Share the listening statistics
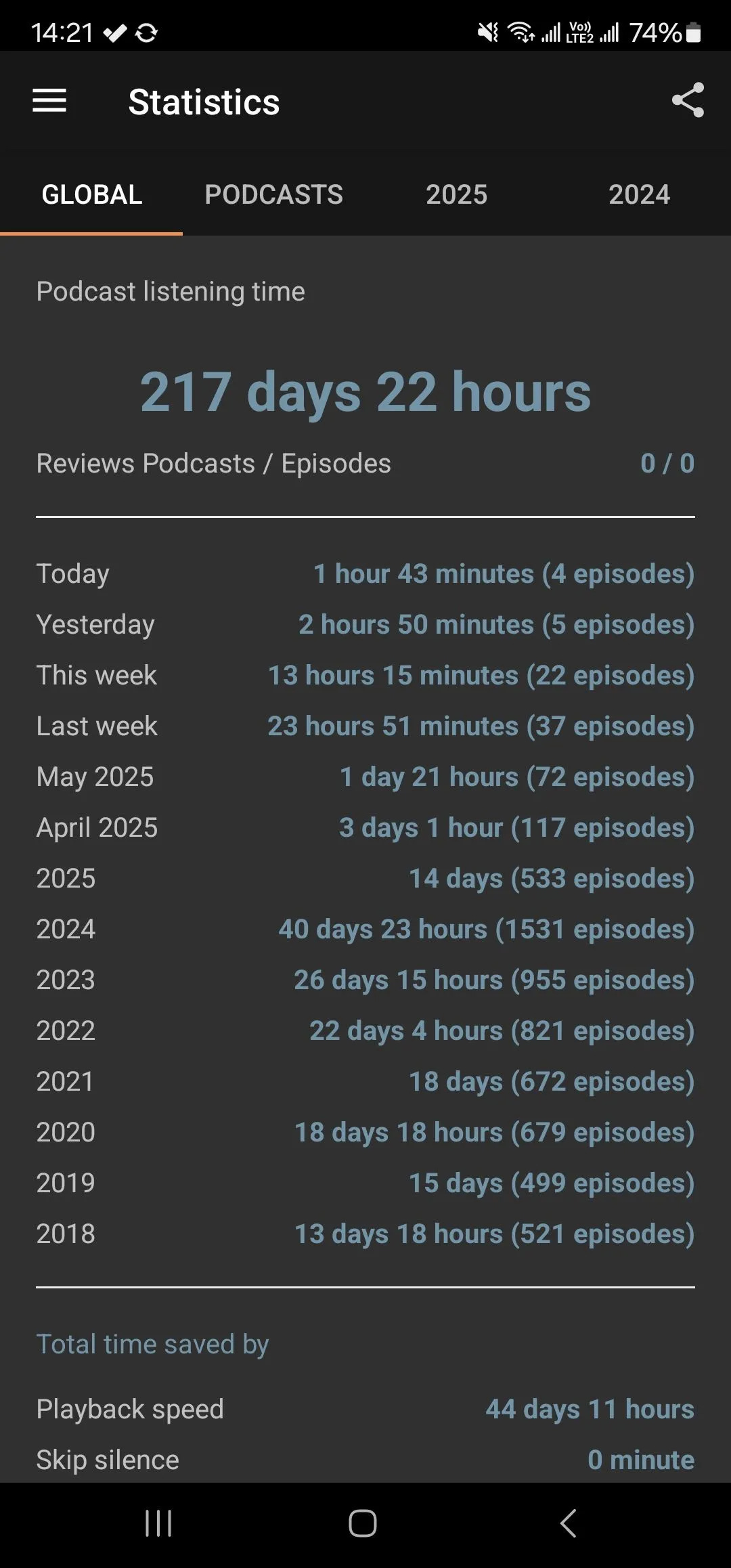This screenshot has width=731, height=1568. click(688, 100)
